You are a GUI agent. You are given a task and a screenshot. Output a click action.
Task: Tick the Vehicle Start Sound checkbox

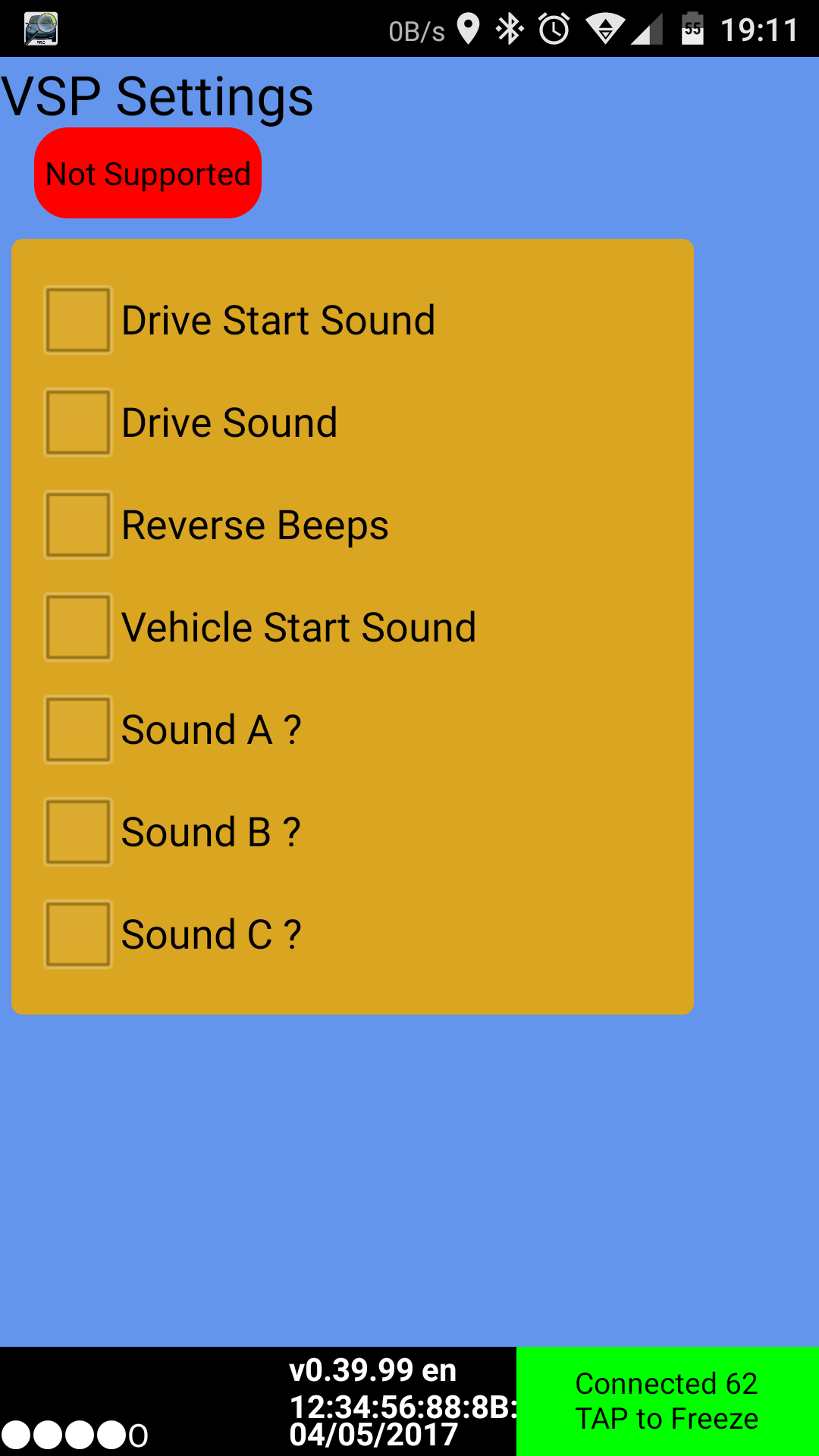coord(78,627)
